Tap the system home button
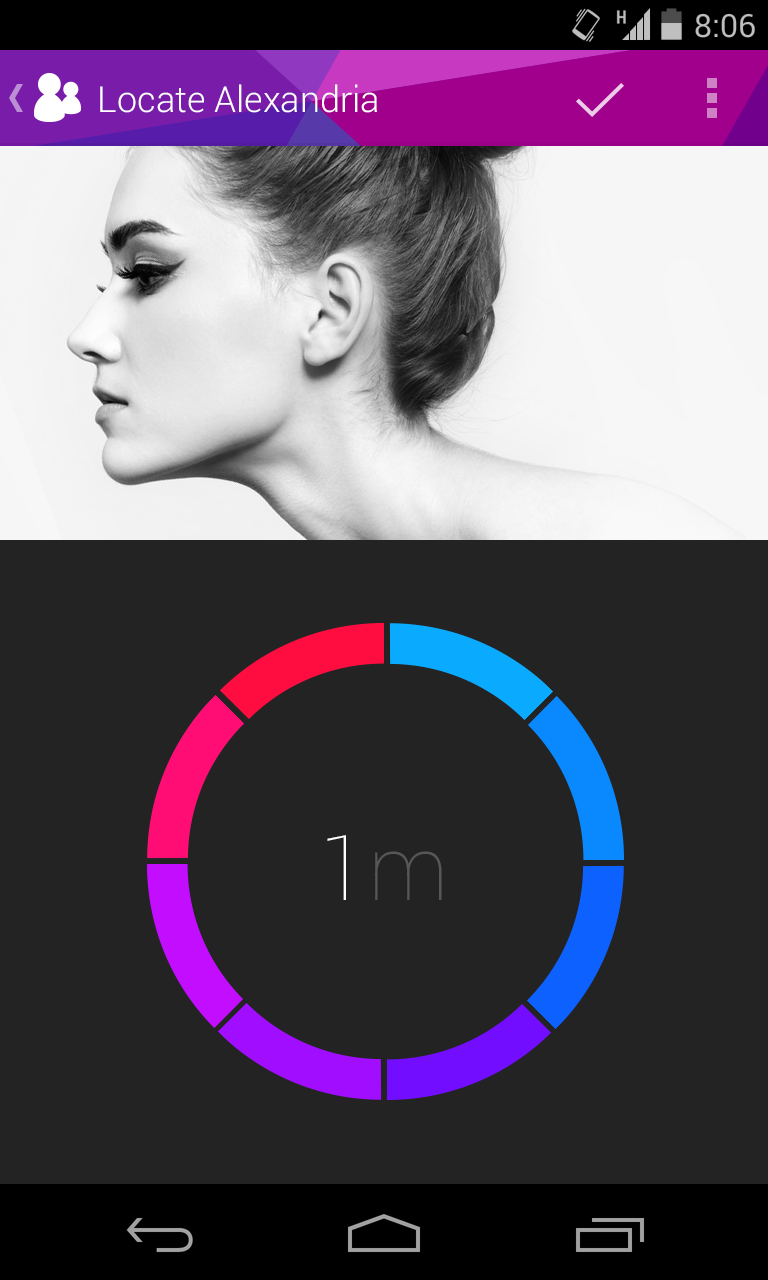768x1280 pixels. click(x=384, y=1233)
